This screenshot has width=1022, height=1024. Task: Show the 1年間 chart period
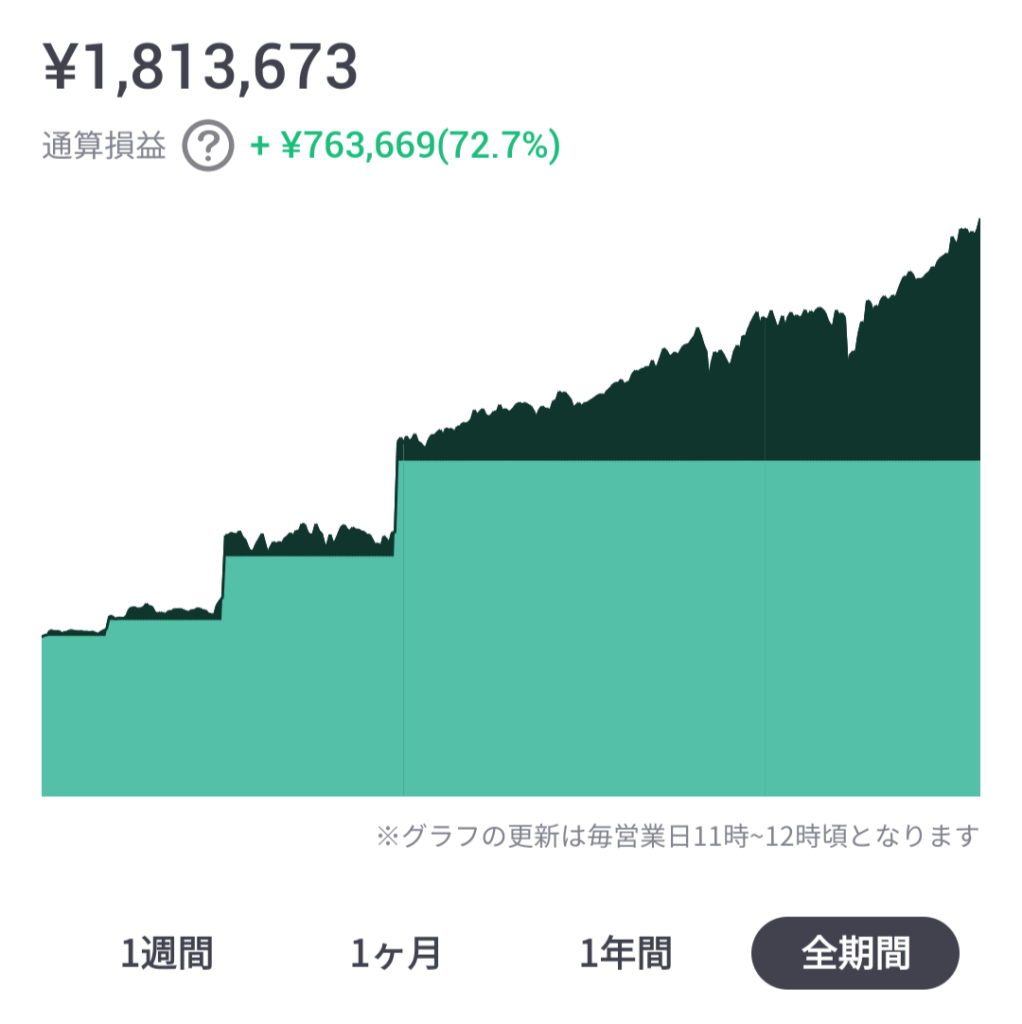click(x=626, y=953)
